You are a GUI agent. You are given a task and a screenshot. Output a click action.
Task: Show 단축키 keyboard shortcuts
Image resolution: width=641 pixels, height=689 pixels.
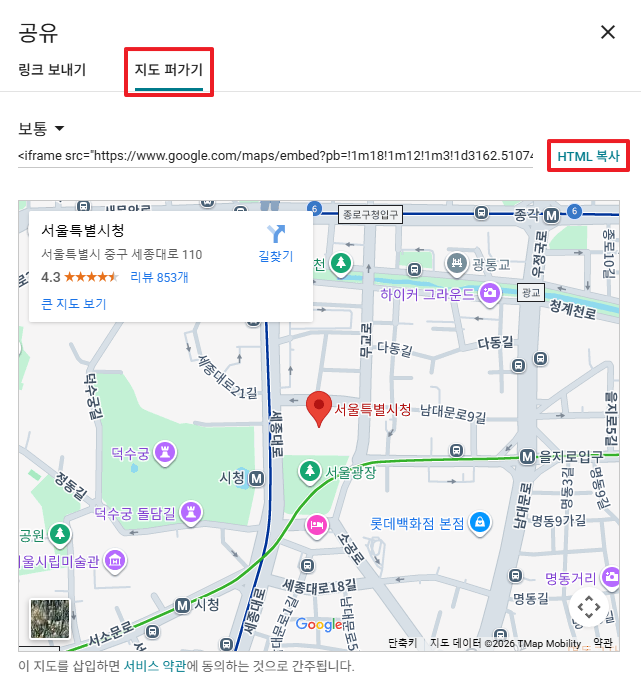[402, 643]
